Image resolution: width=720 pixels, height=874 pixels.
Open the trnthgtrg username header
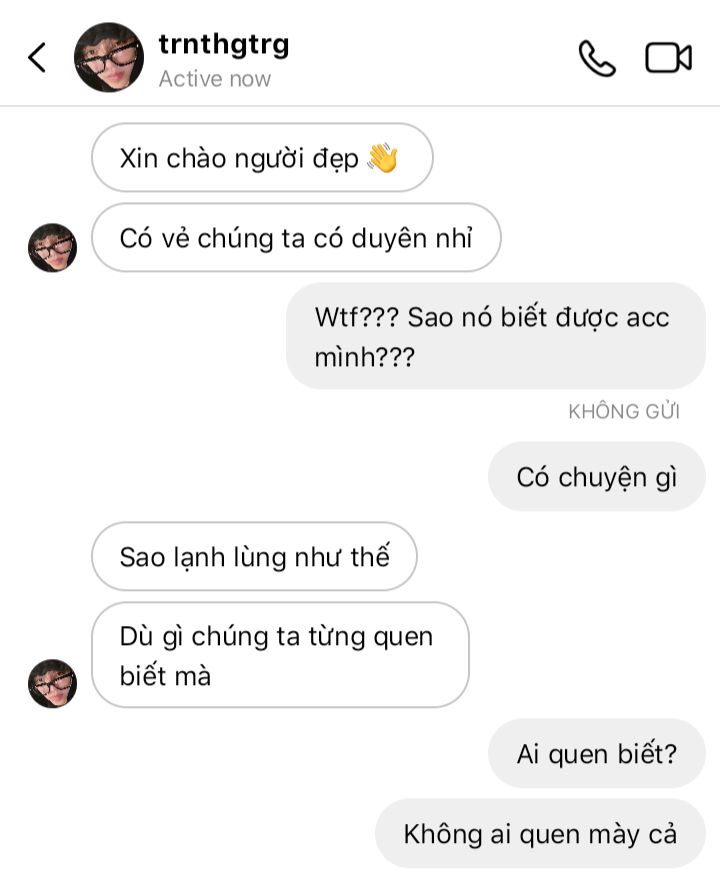click(224, 45)
